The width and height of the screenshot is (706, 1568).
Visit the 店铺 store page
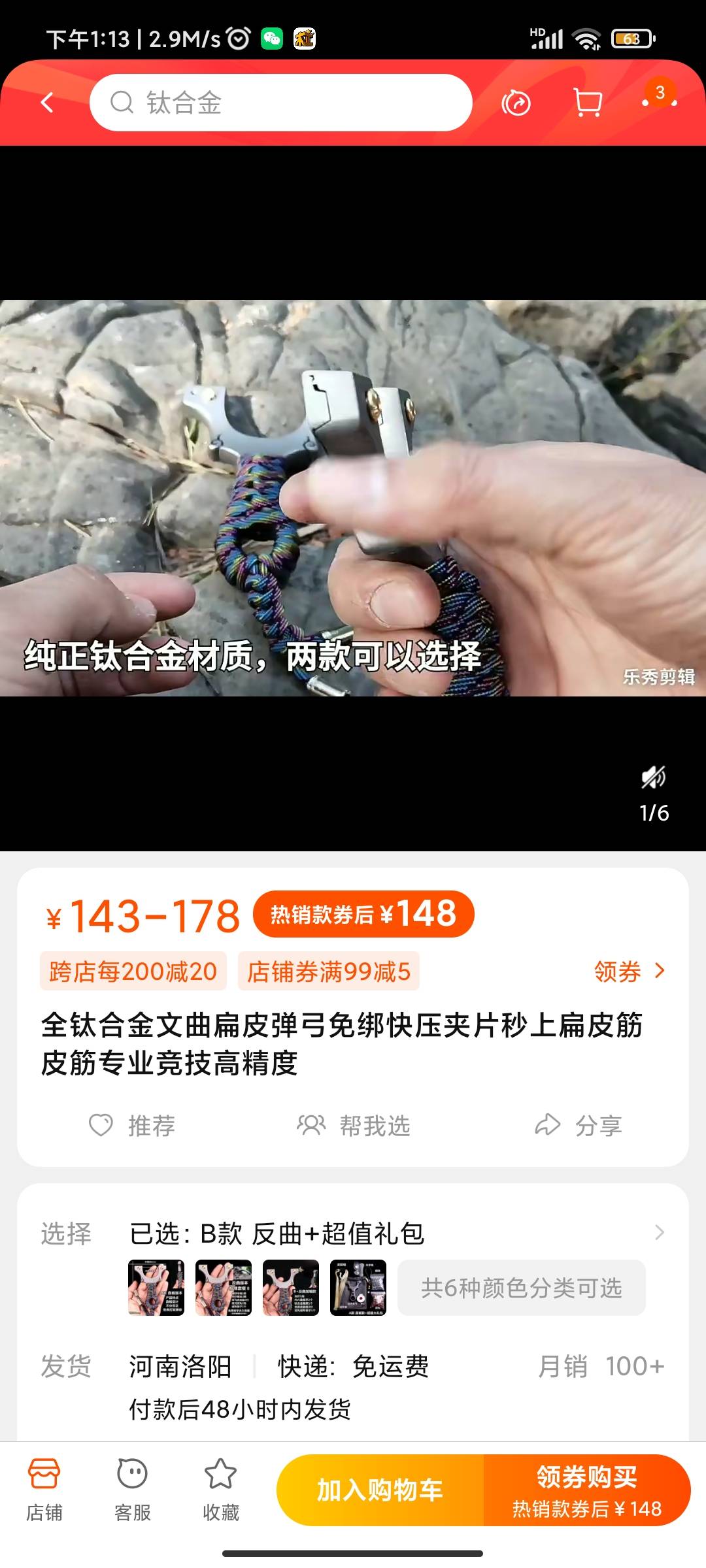(x=44, y=1490)
